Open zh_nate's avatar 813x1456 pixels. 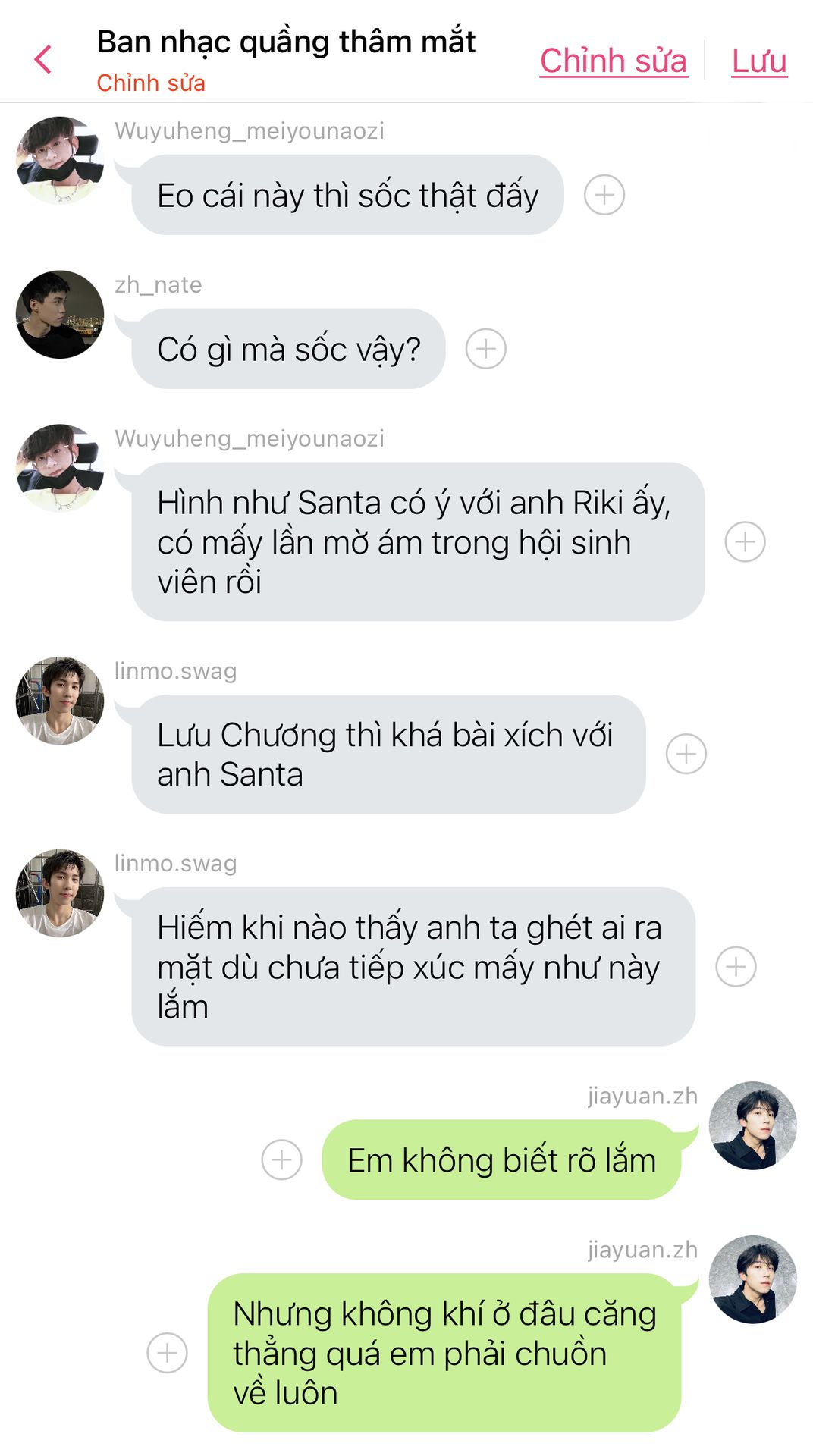(x=60, y=314)
